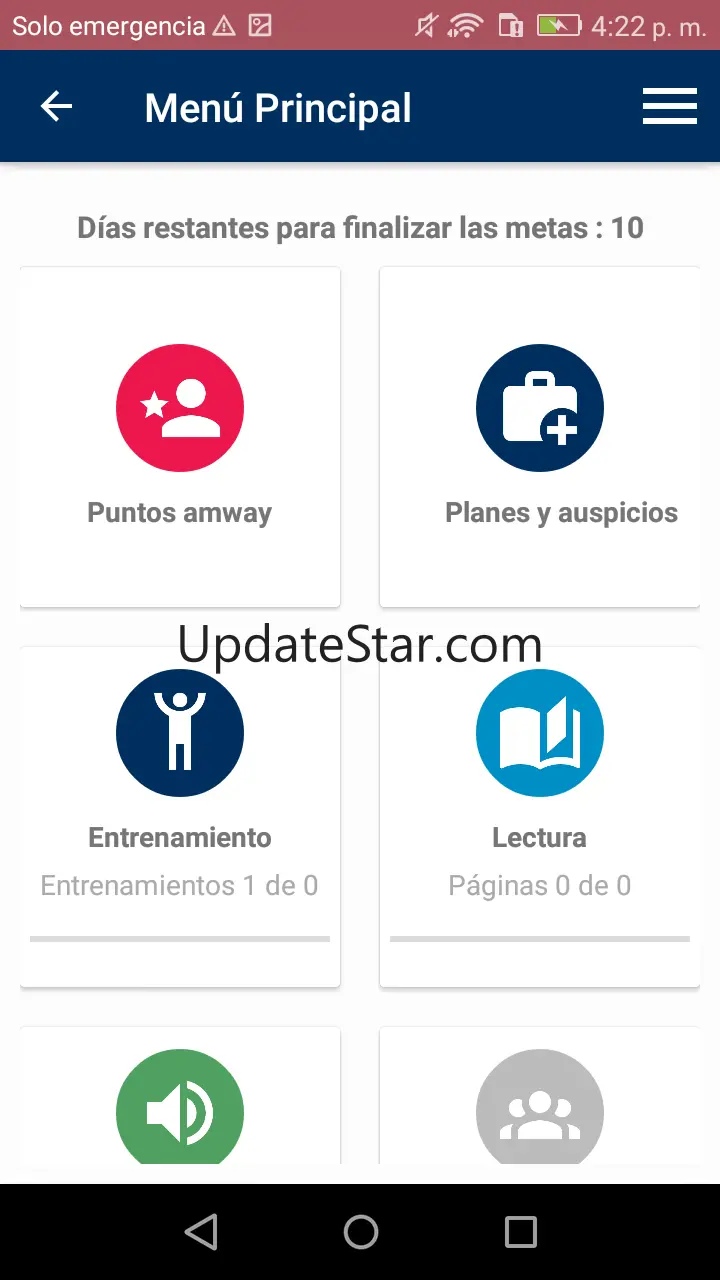The height and width of the screenshot is (1280, 720).
Task: Tap the system home button
Action: click(361, 1232)
